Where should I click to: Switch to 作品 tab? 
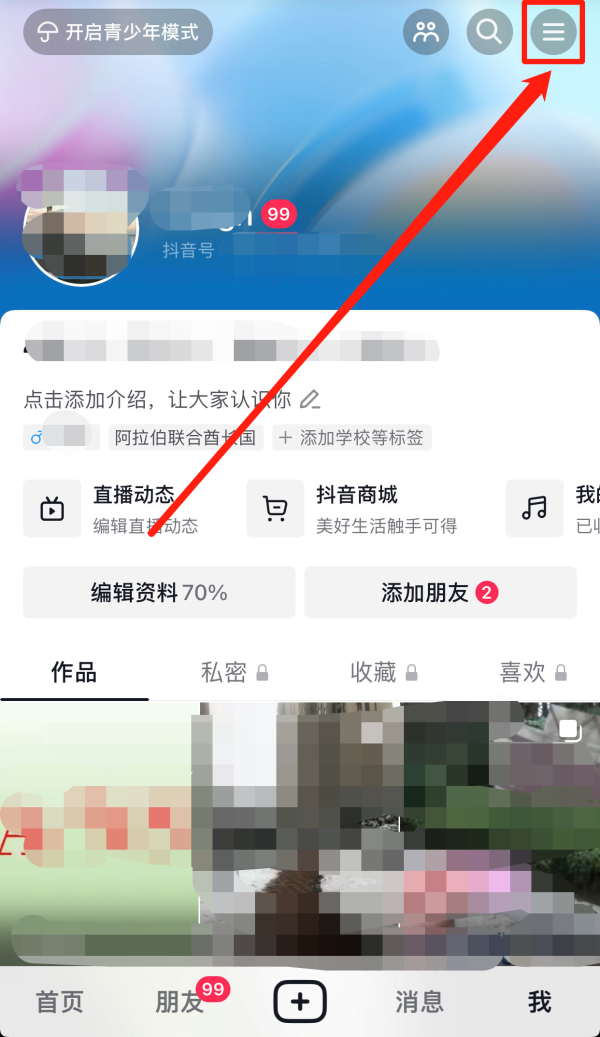point(74,672)
